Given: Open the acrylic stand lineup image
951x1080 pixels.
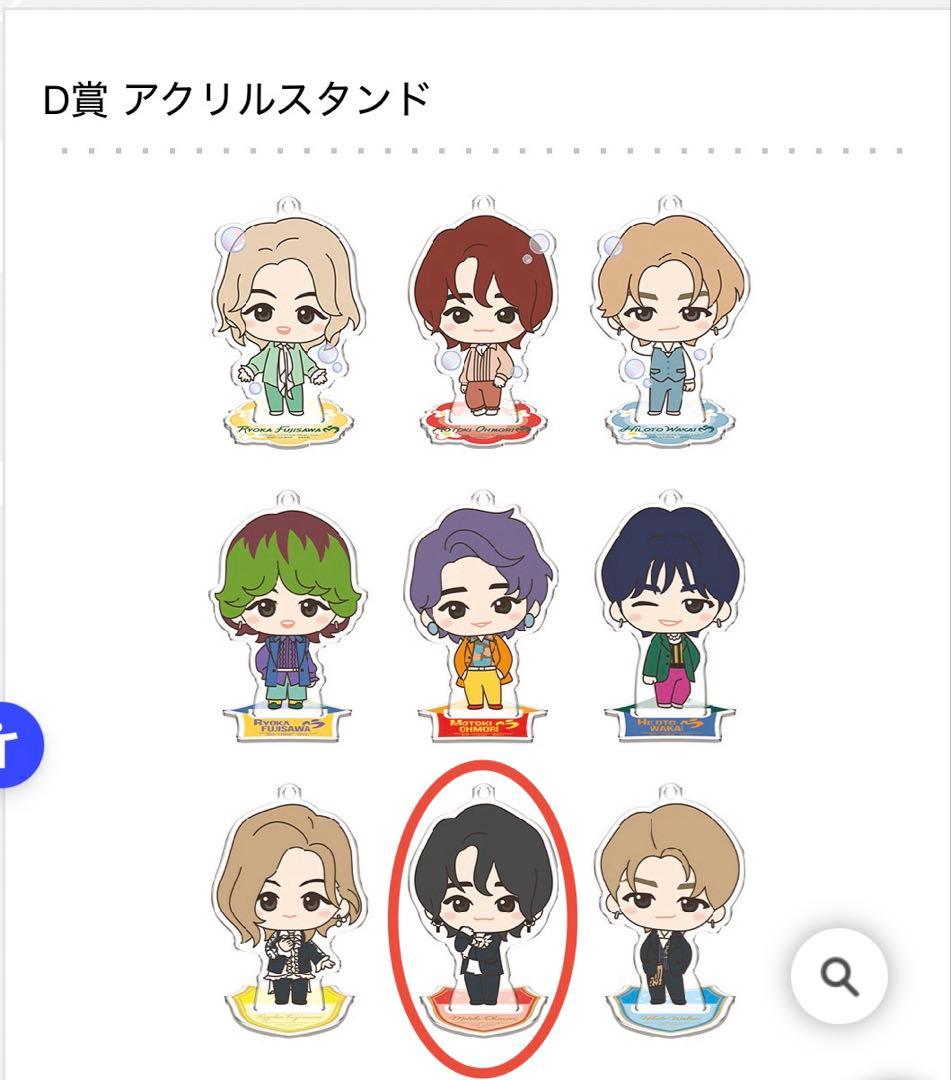Looking at the screenshot, I should click(478, 620).
